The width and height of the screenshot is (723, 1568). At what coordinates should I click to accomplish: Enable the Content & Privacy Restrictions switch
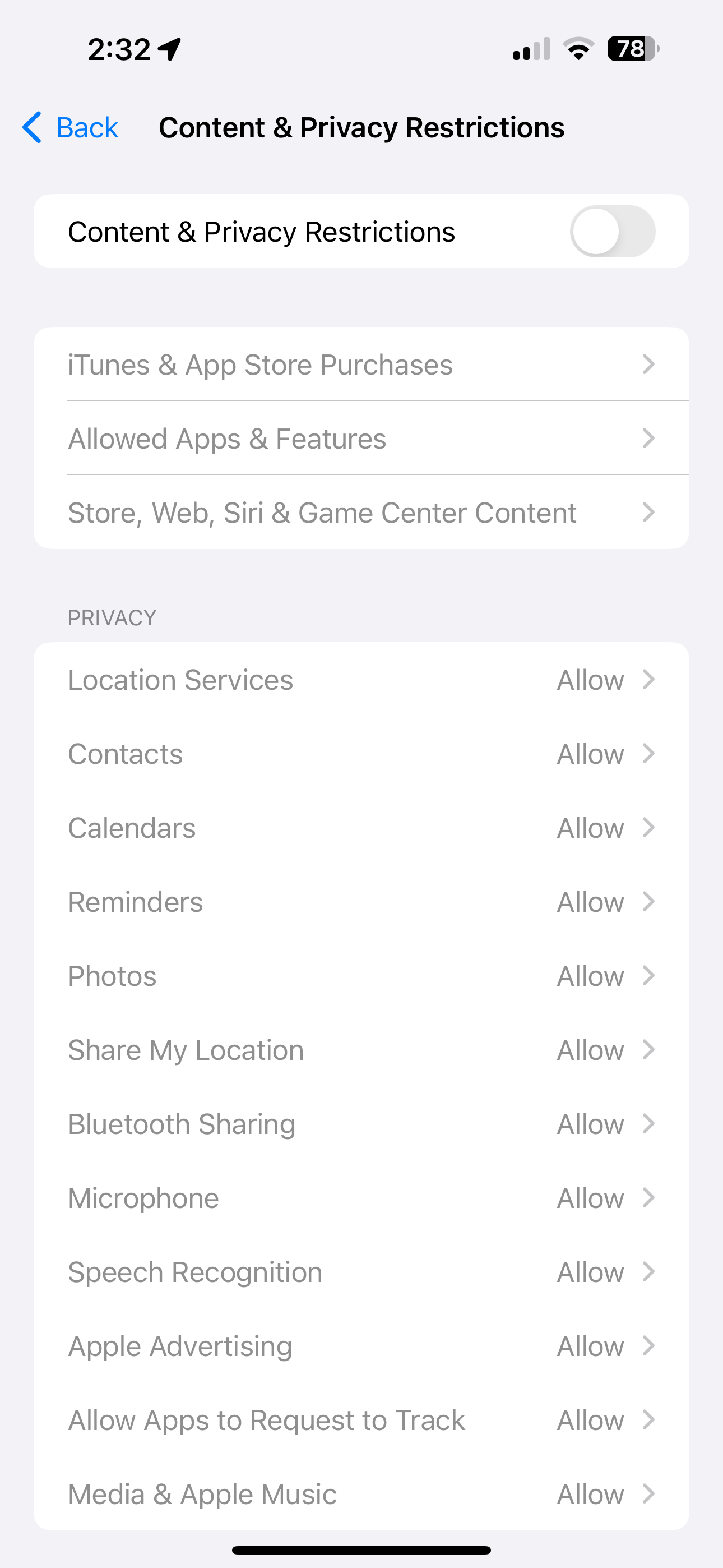[x=611, y=231]
